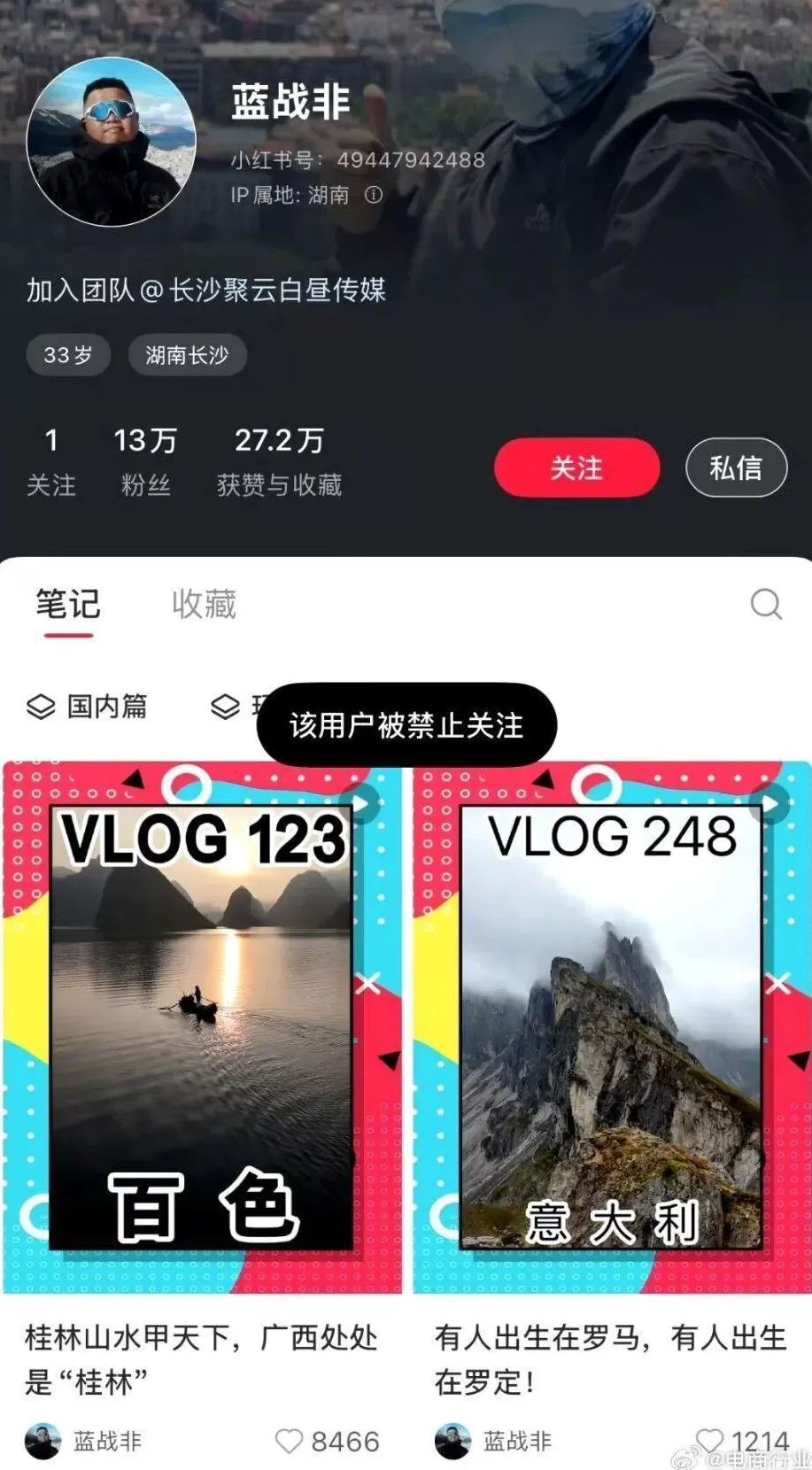Image resolution: width=812 pixels, height=1470 pixels.
Task: Tap the red 关注 follow button
Action: [576, 468]
